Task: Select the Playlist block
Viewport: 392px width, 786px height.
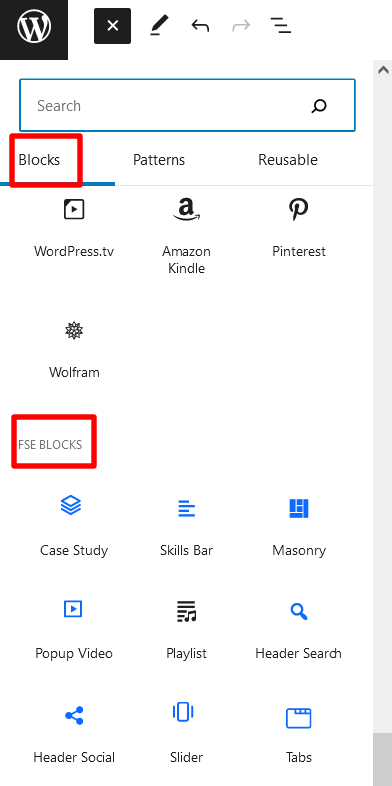Action: point(186,631)
